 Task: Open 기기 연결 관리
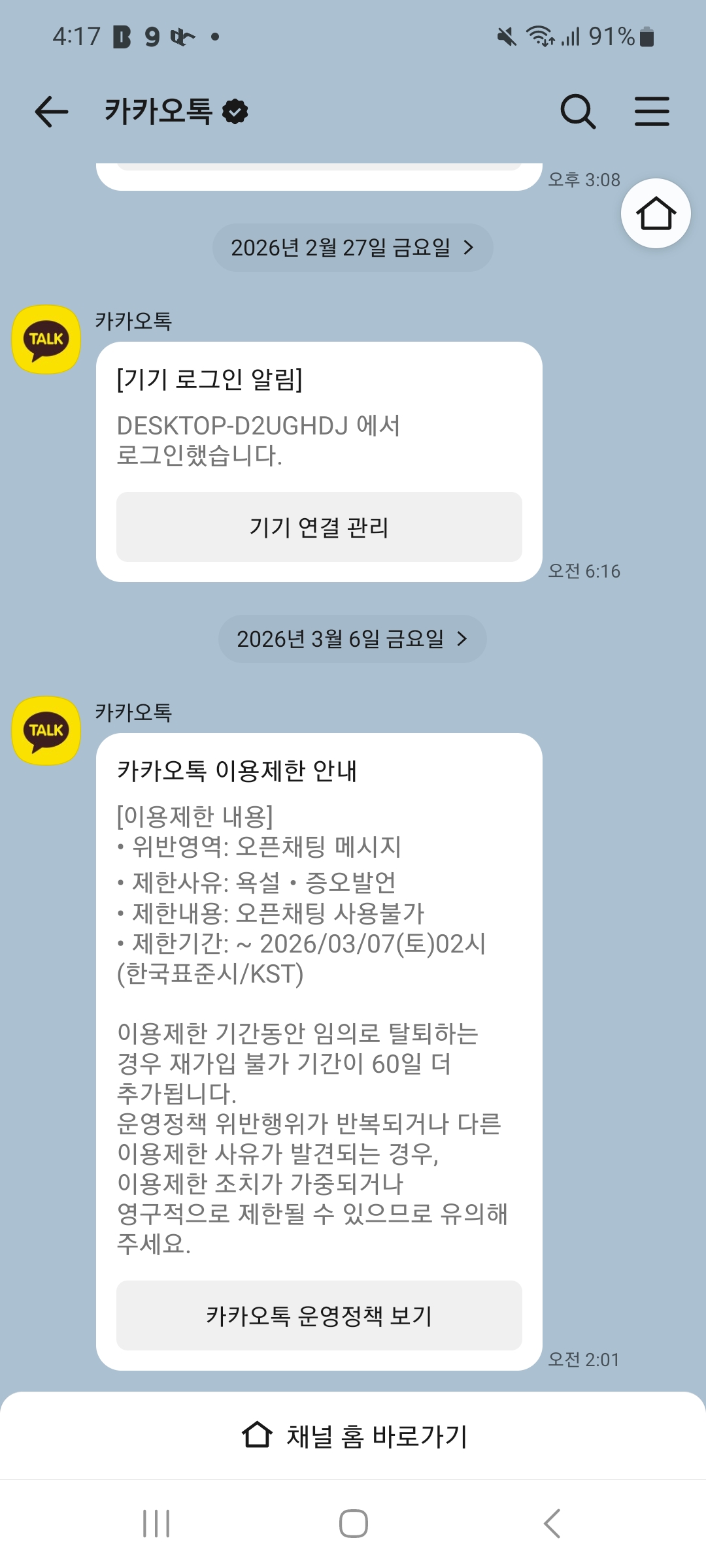[x=319, y=527]
